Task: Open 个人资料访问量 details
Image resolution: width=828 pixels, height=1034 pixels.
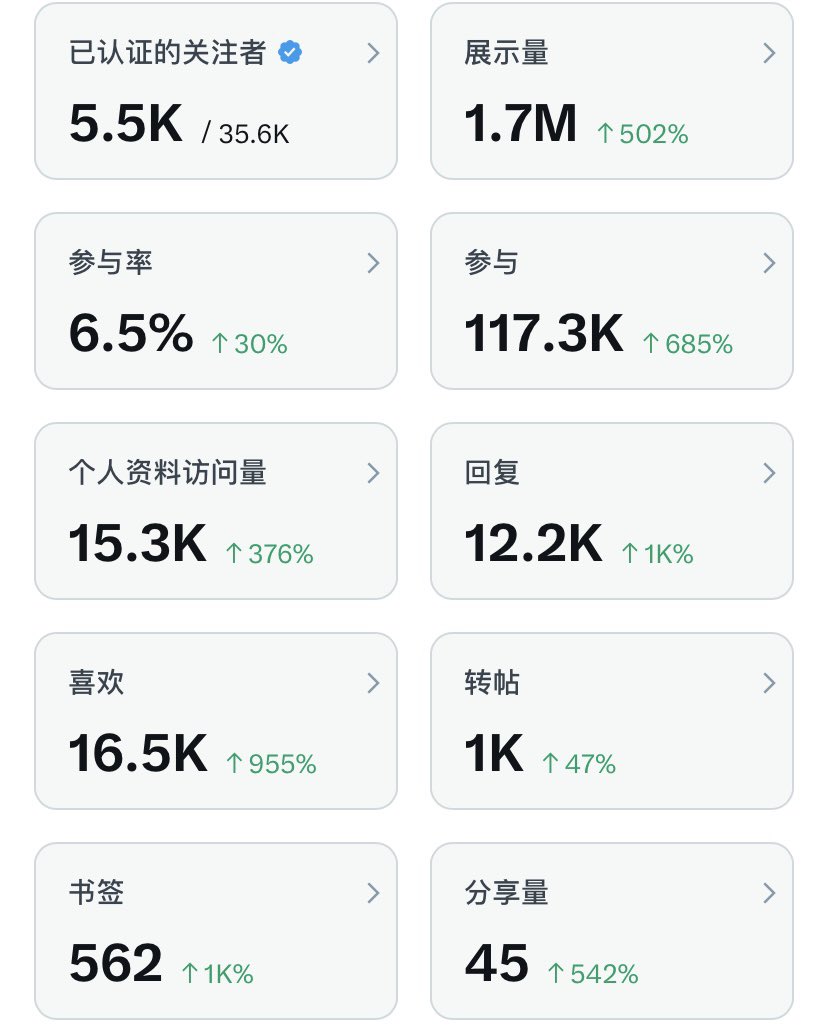Action: tap(216, 511)
